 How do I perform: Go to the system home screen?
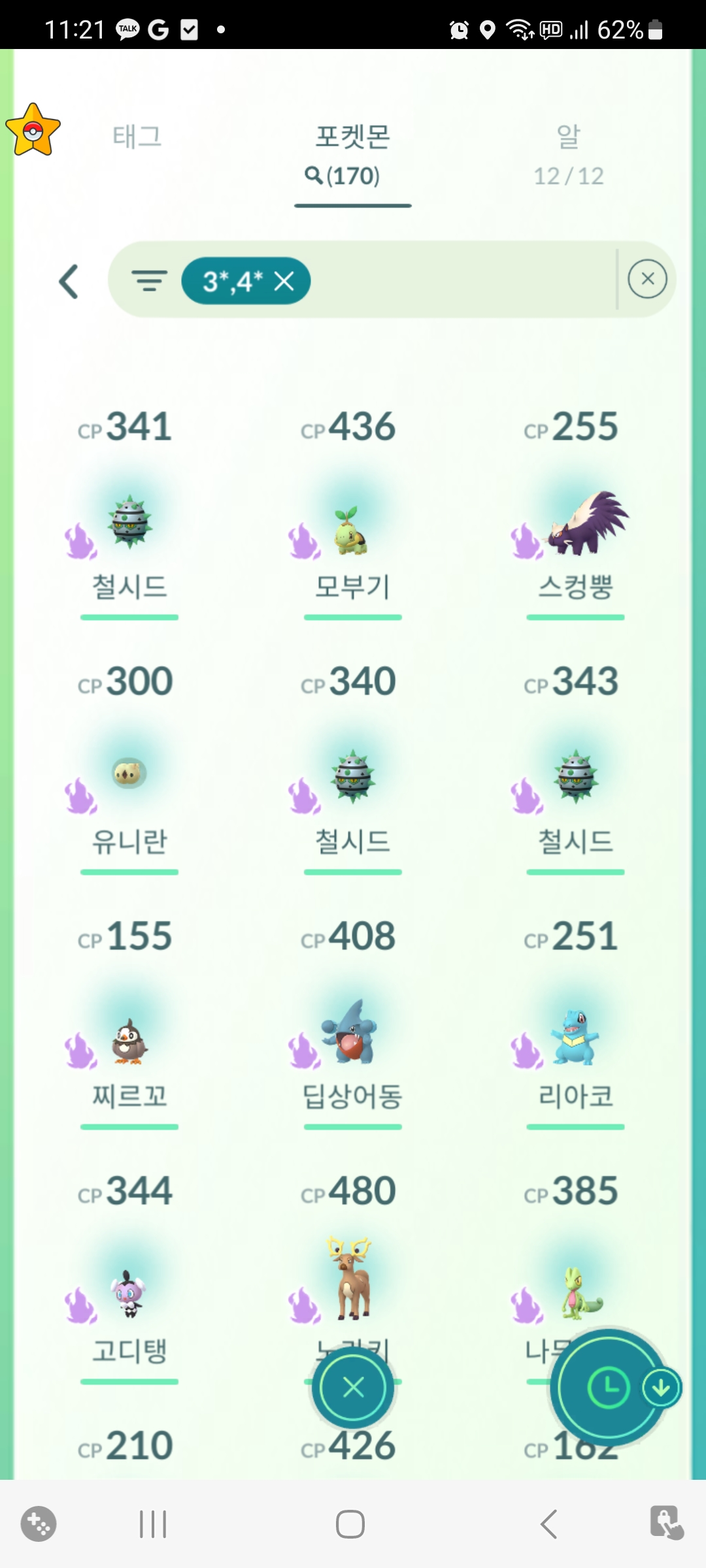point(350,1524)
